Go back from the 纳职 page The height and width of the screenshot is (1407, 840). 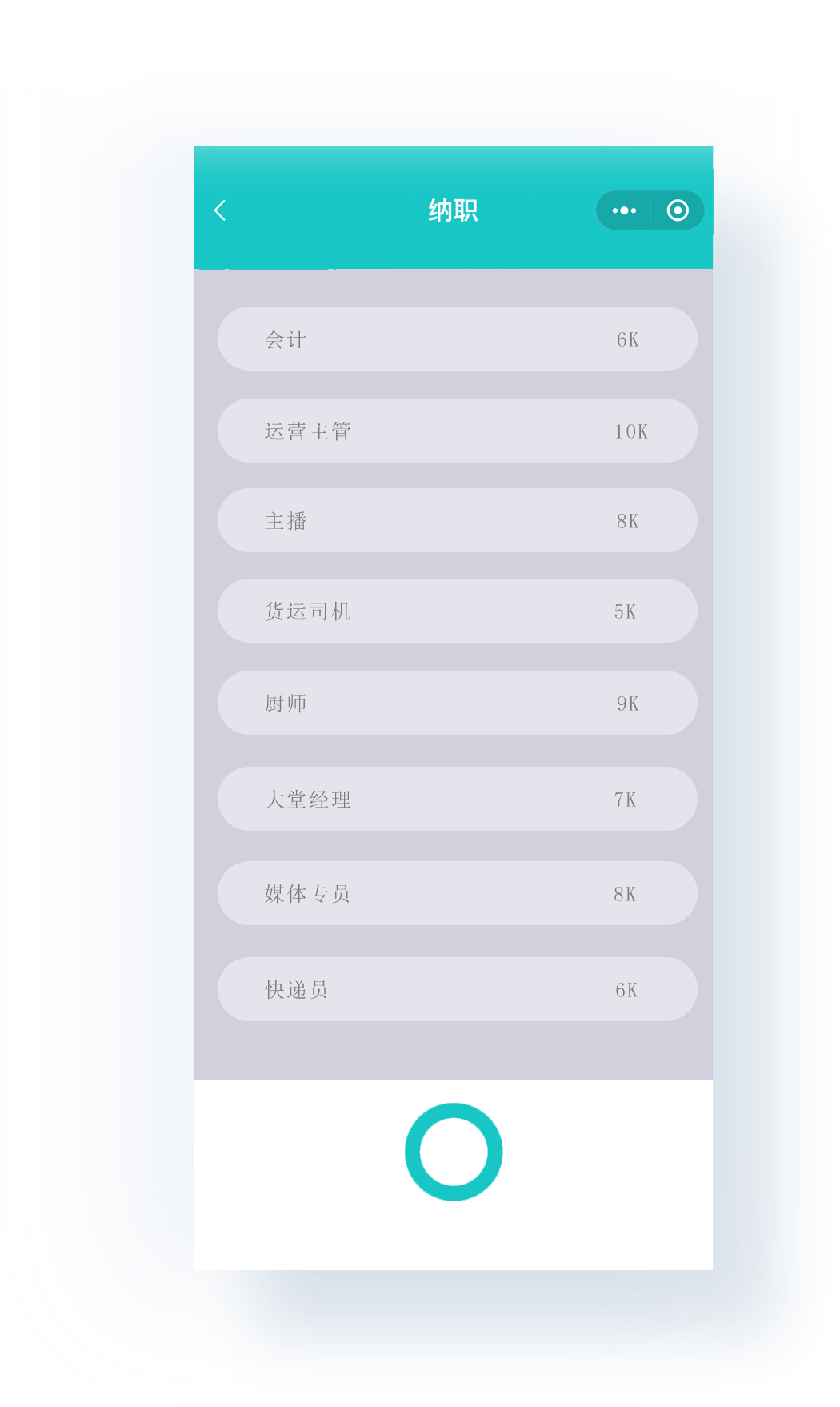pyautogui.click(x=221, y=210)
